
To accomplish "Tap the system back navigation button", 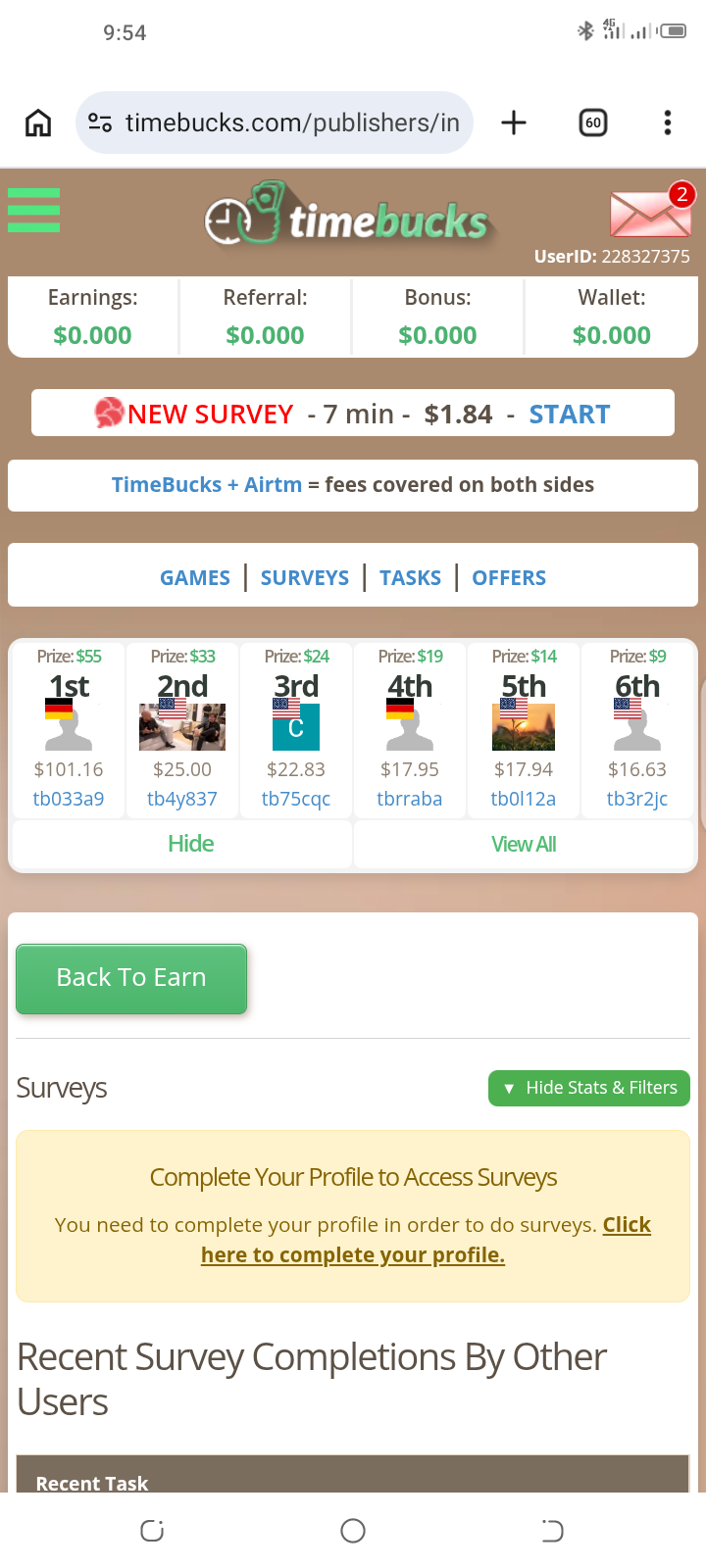I will (x=552, y=1531).
